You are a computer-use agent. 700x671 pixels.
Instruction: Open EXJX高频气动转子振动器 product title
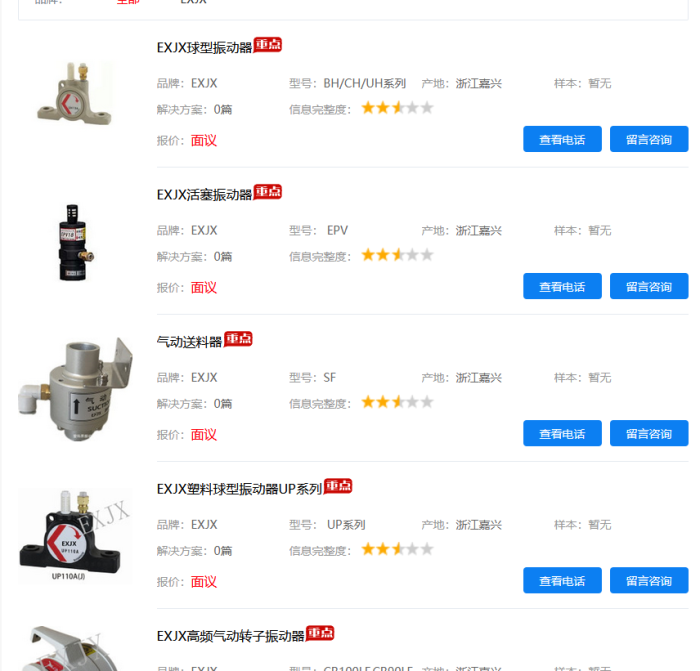(x=230, y=635)
